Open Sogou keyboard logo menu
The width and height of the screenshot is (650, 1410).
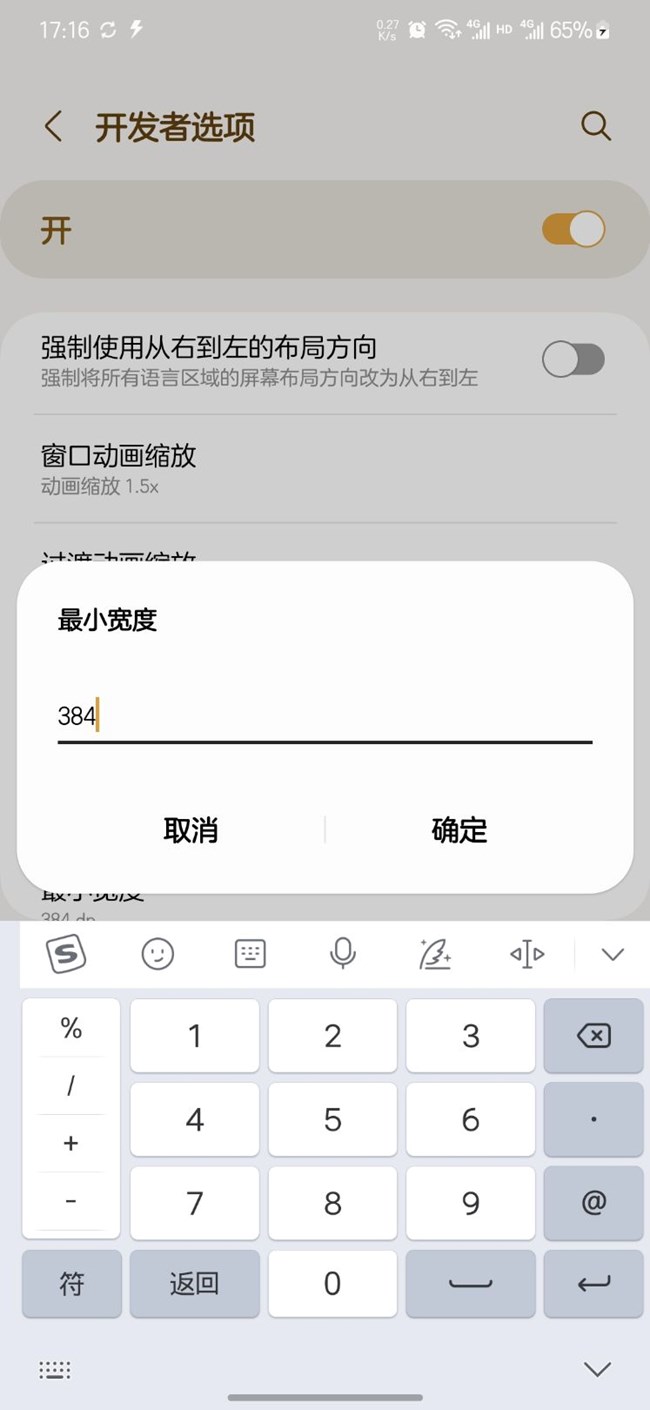click(x=66, y=954)
